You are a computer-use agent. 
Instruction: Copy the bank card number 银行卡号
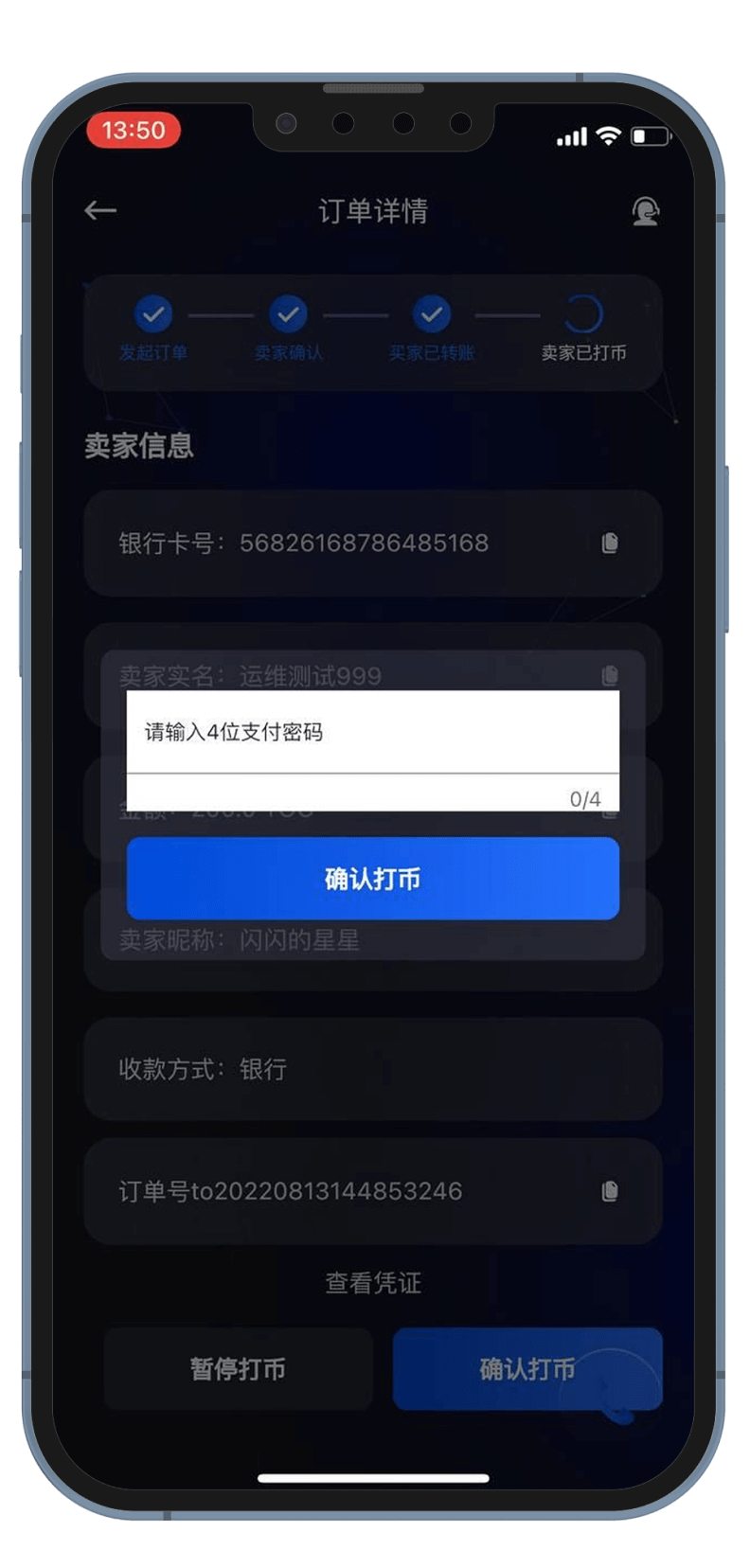[x=610, y=543]
